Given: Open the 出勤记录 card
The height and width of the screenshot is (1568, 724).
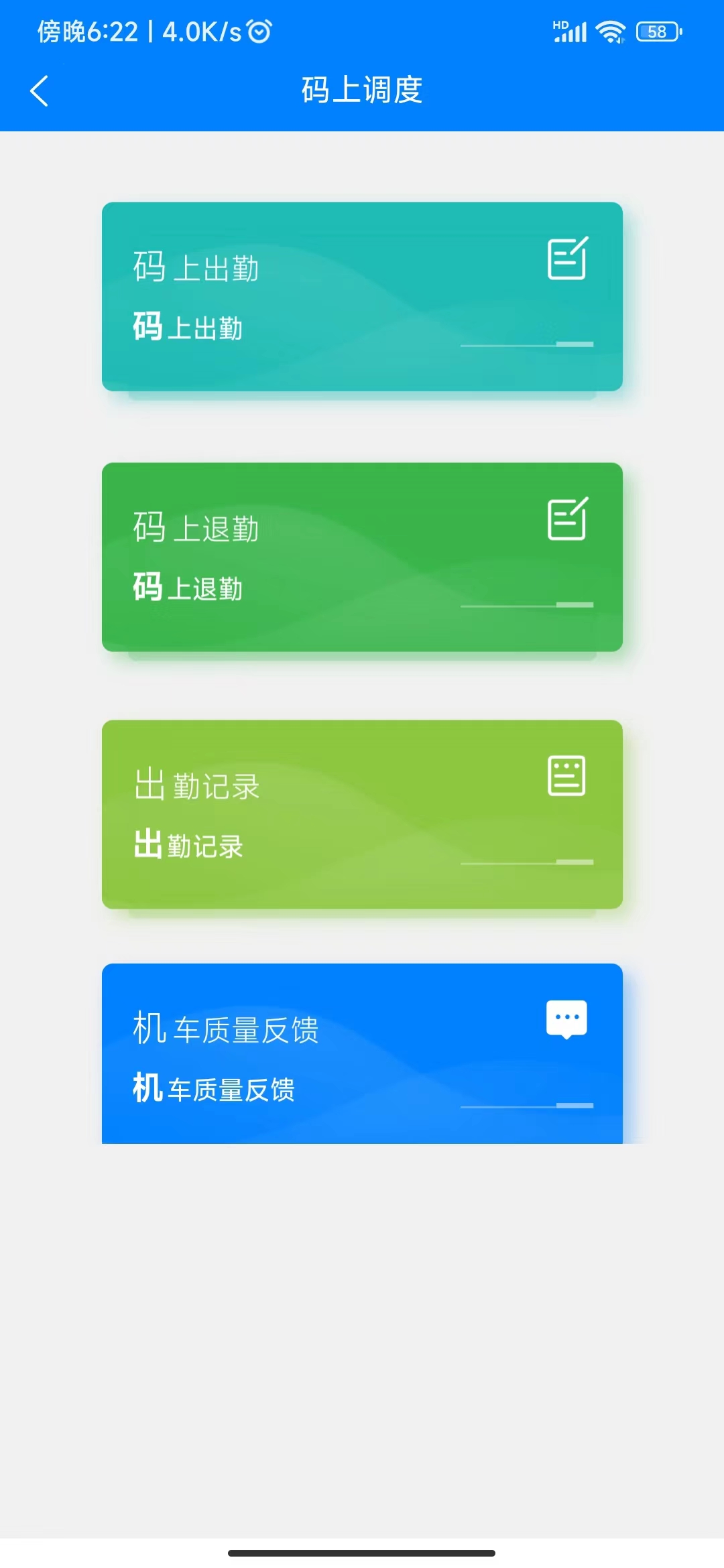Looking at the screenshot, I should point(362,814).
